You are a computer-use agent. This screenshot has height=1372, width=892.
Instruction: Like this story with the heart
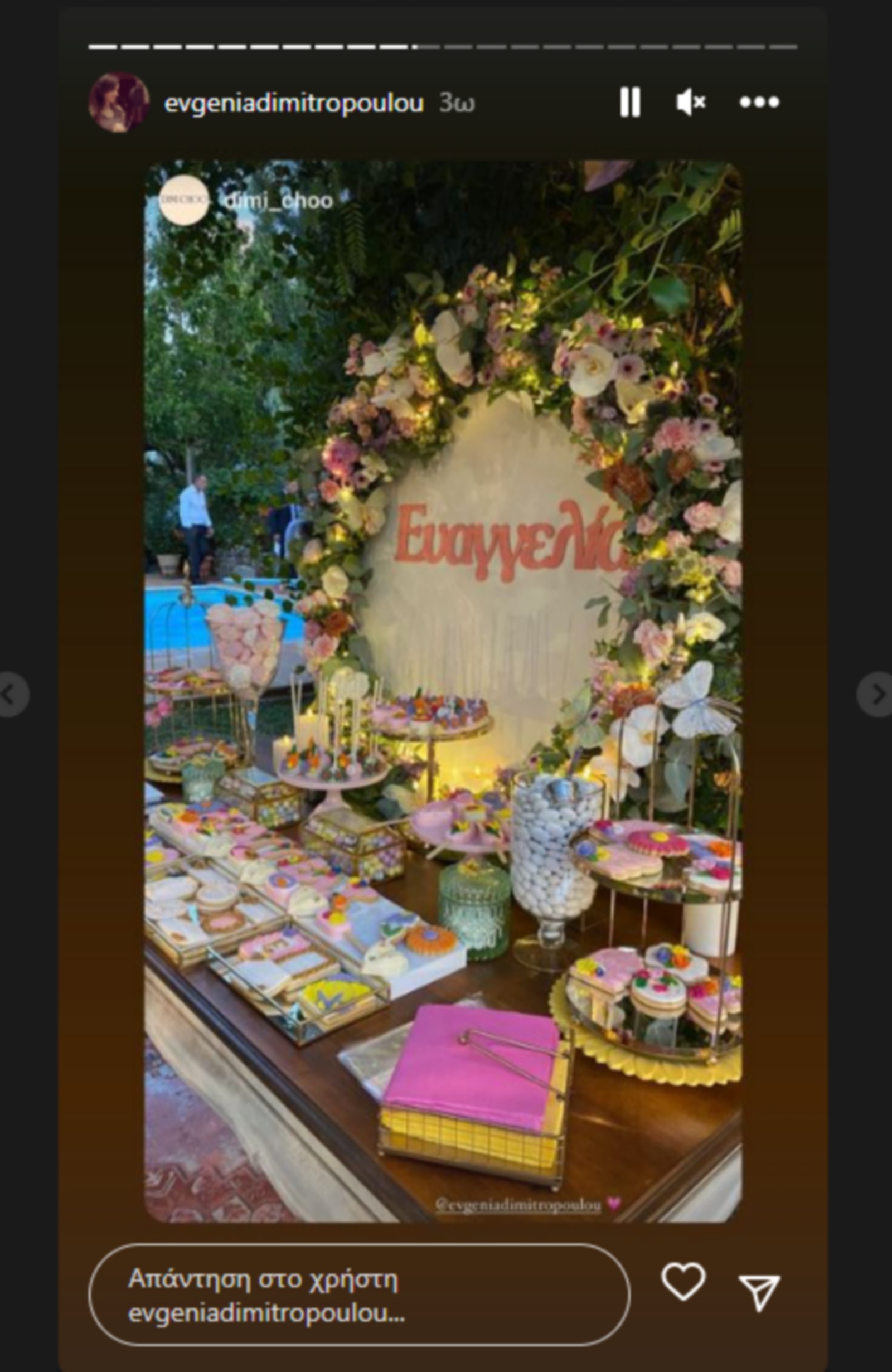(x=683, y=1281)
